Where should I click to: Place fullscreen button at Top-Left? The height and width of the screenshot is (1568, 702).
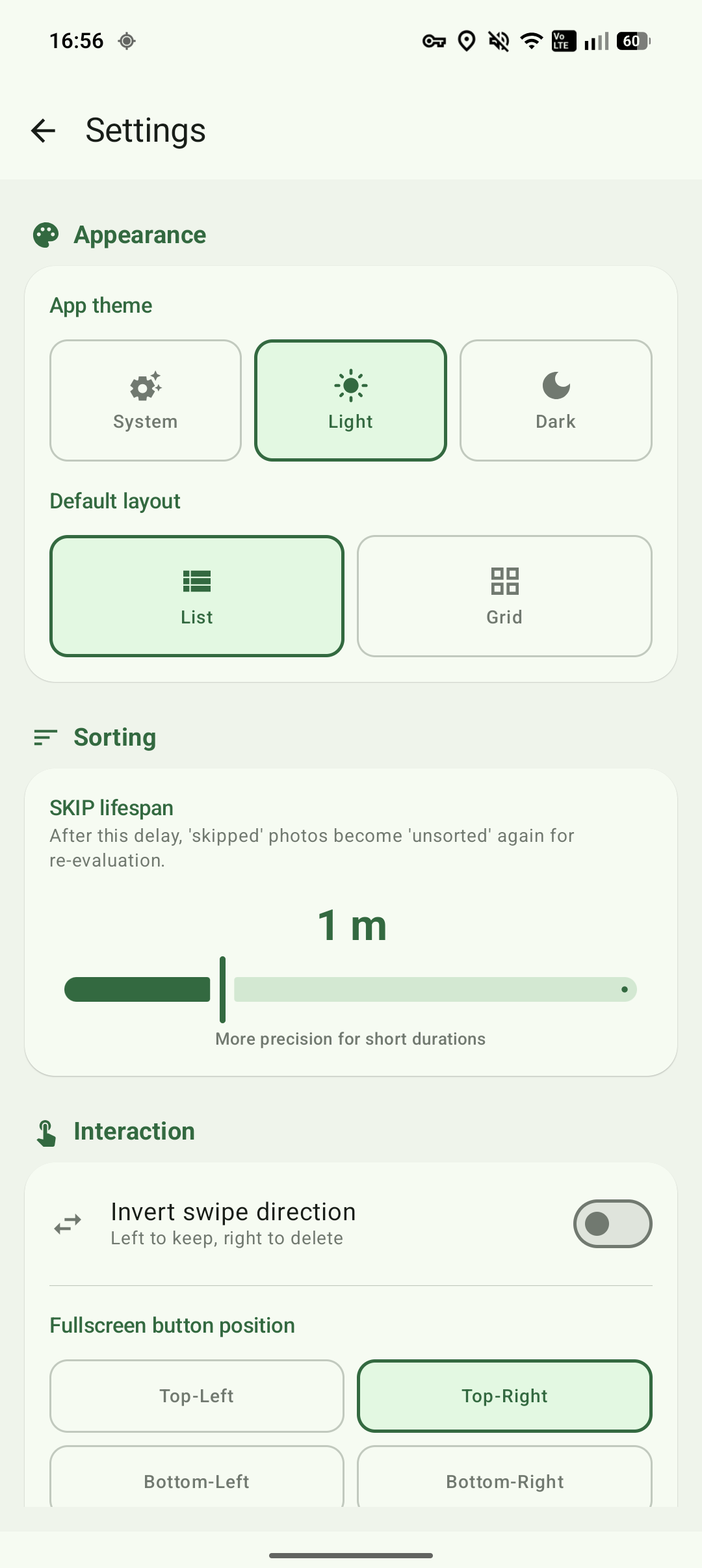197,1396
